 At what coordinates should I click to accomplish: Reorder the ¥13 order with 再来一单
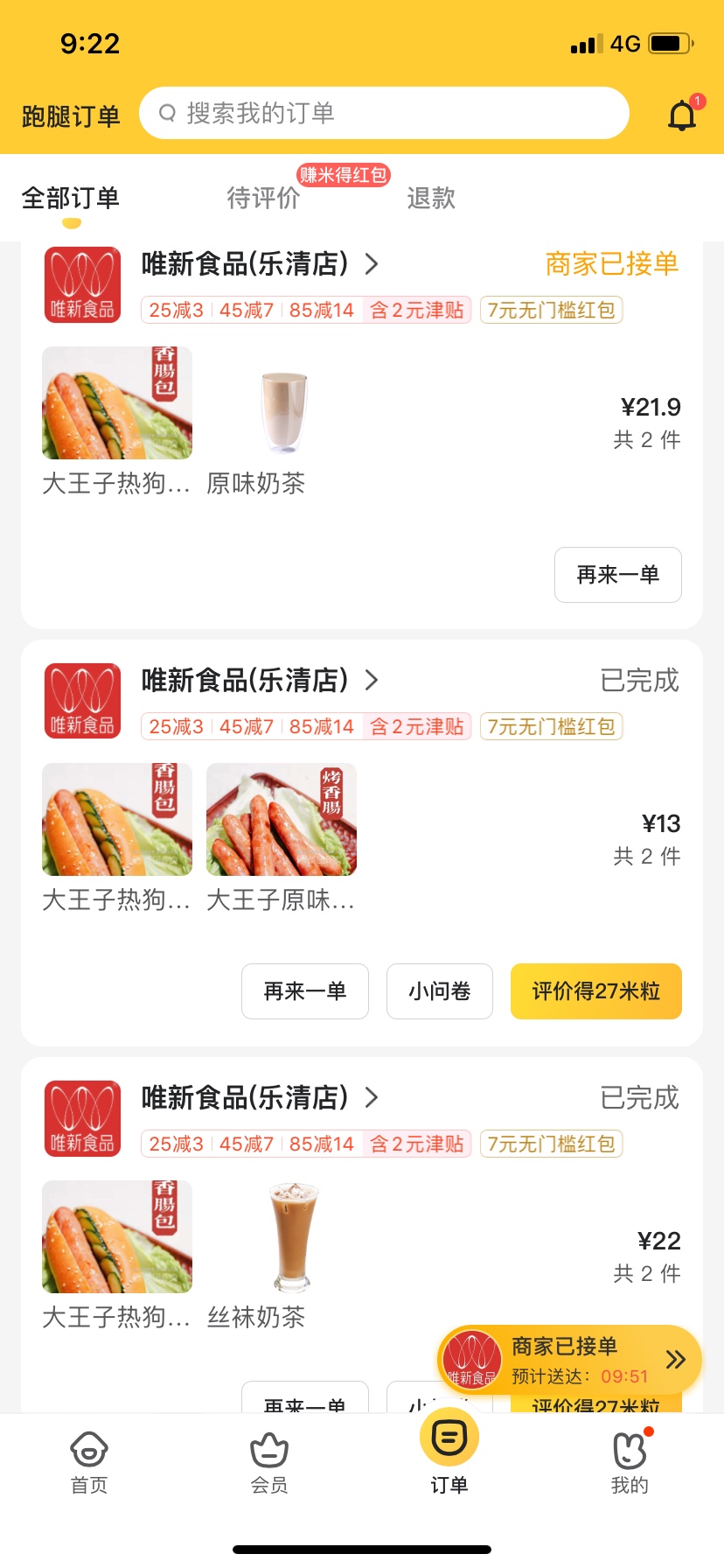(x=304, y=991)
